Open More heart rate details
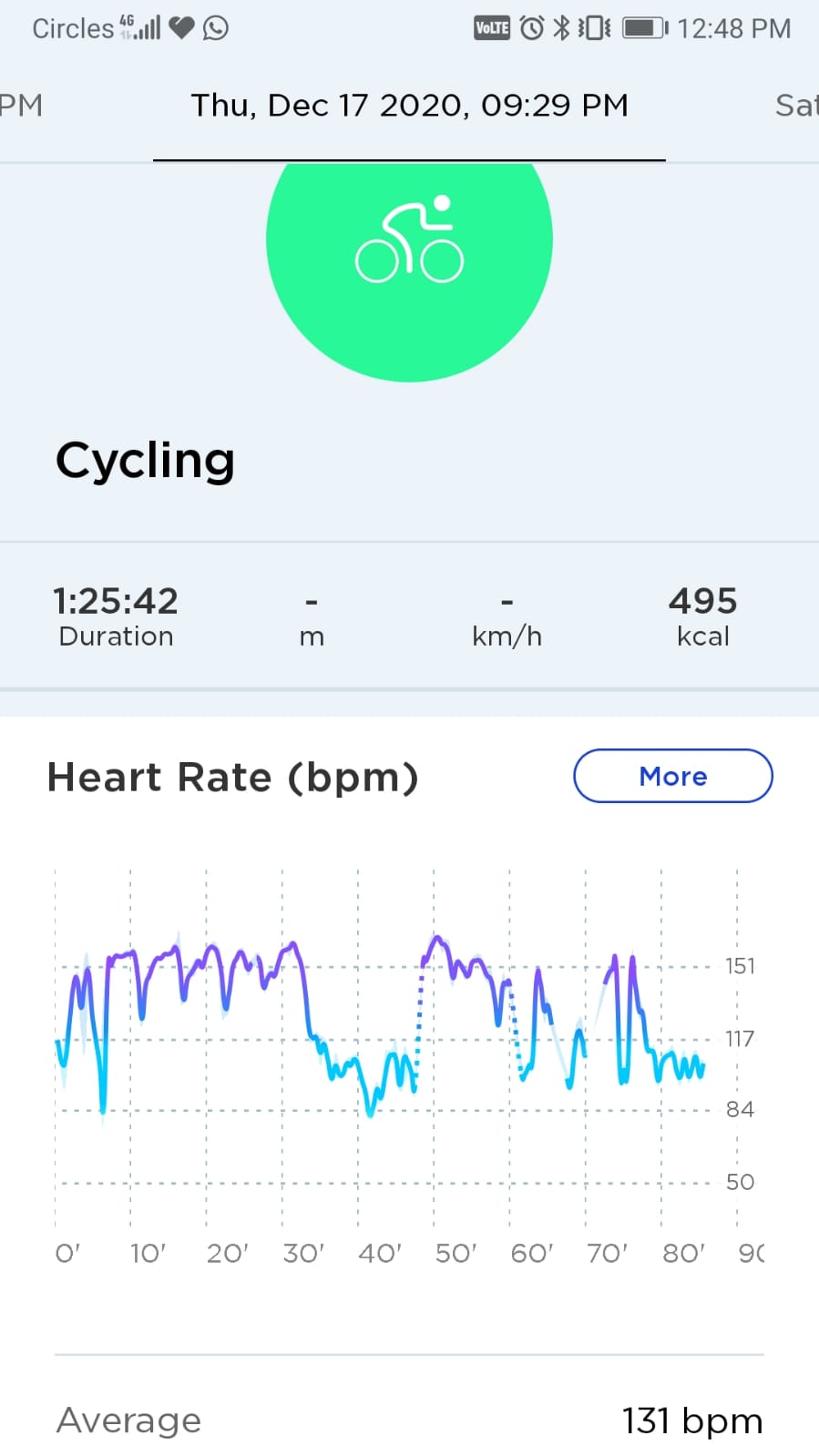 coord(672,776)
